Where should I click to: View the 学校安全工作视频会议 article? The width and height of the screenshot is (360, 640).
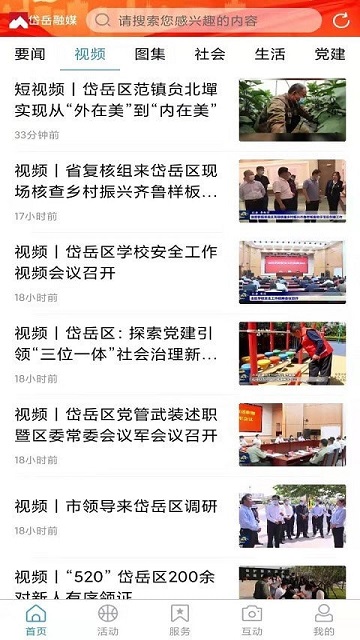tap(180, 273)
